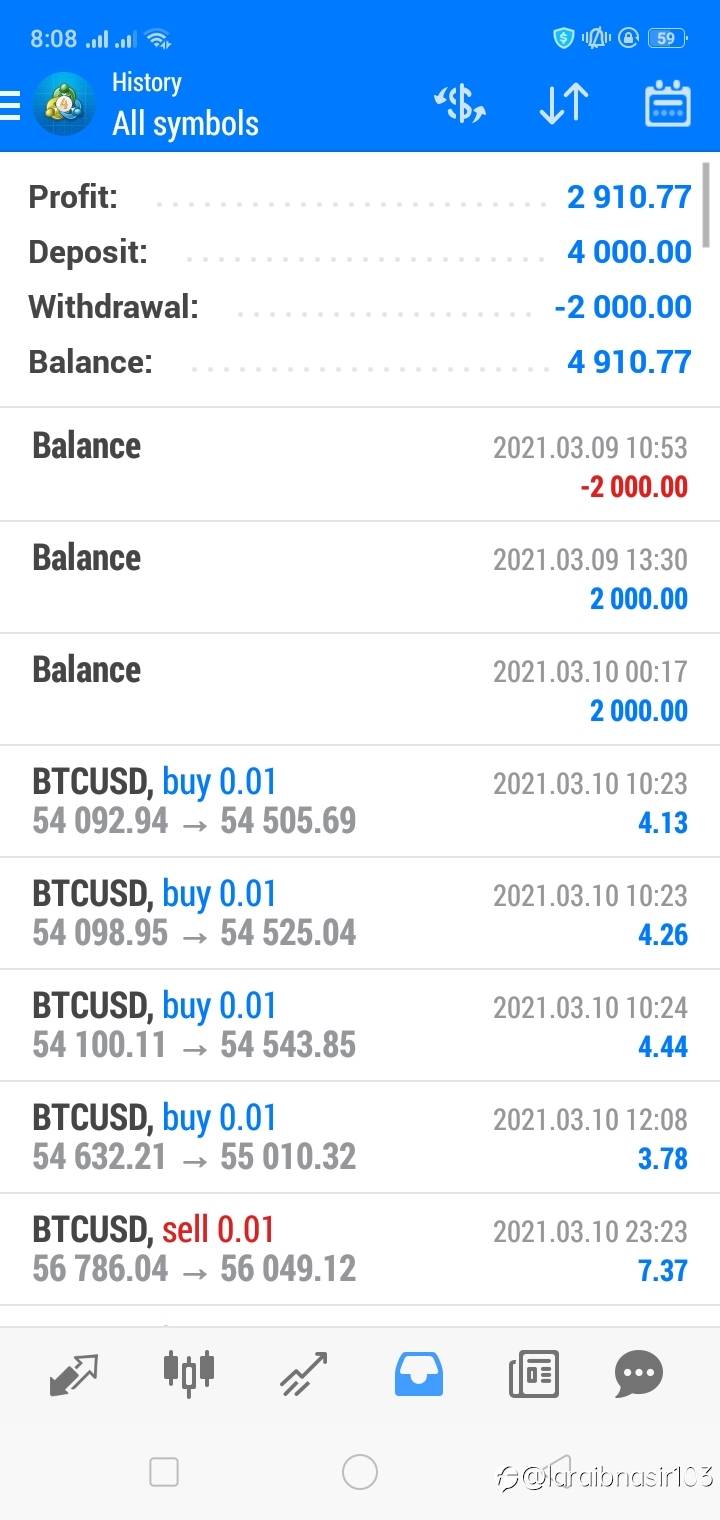The width and height of the screenshot is (720, 1520).
Task: Open the symbol filter currency icon
Action: (459, 104)
